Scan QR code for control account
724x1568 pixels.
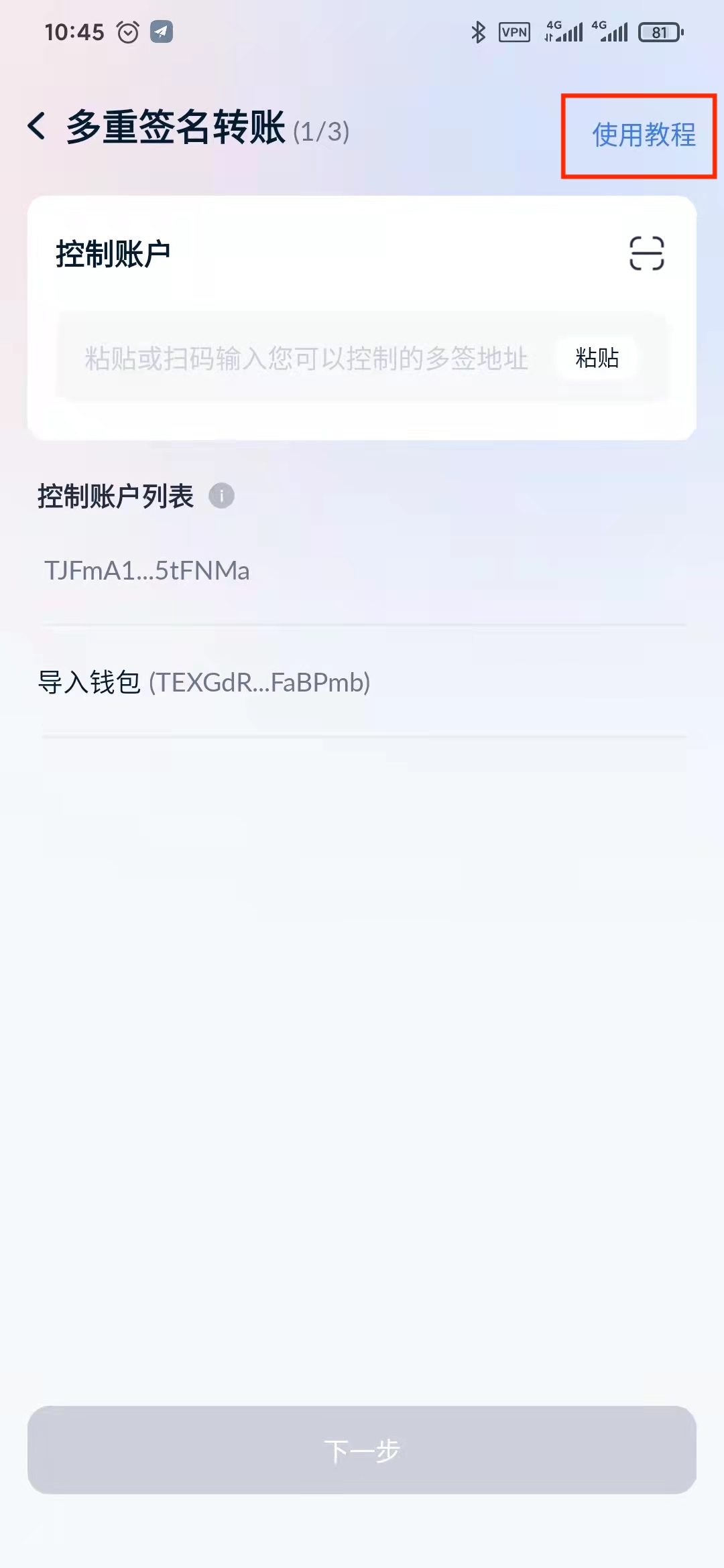pos(646,253)
